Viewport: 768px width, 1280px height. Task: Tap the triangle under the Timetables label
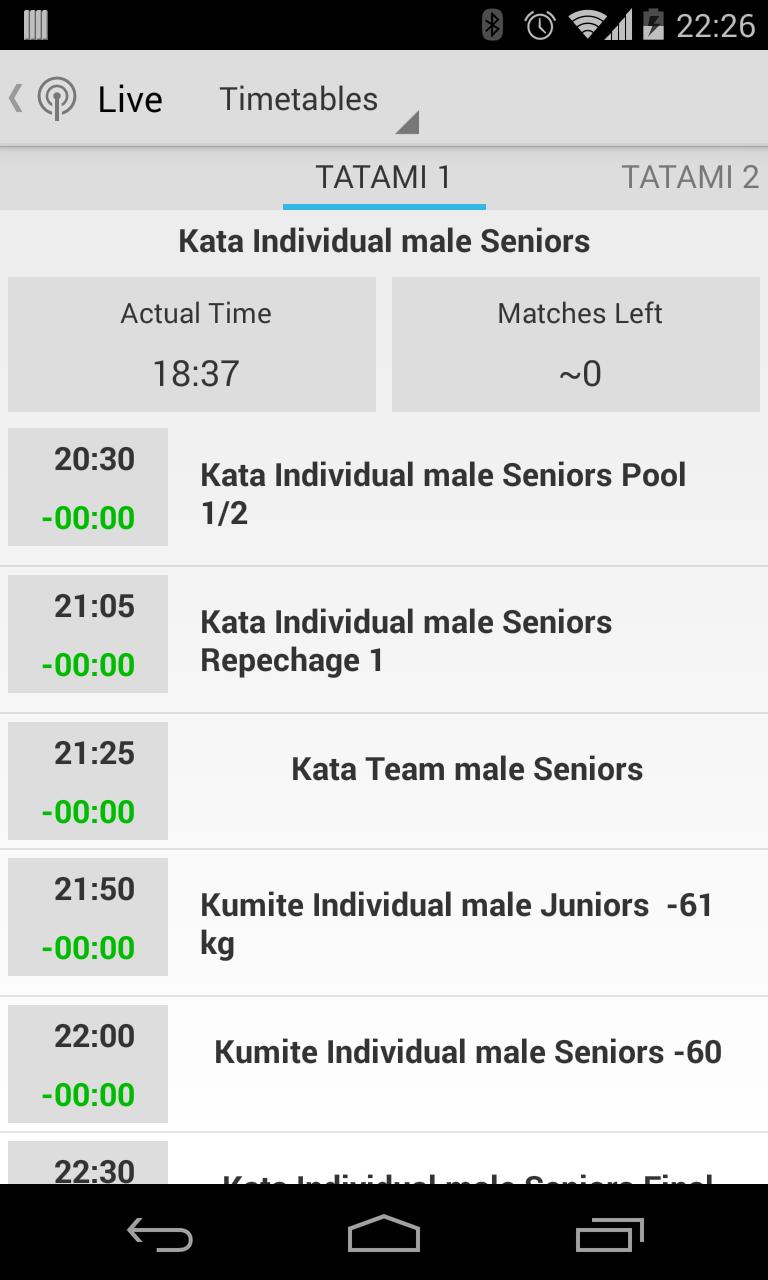[x=410, y=125]
